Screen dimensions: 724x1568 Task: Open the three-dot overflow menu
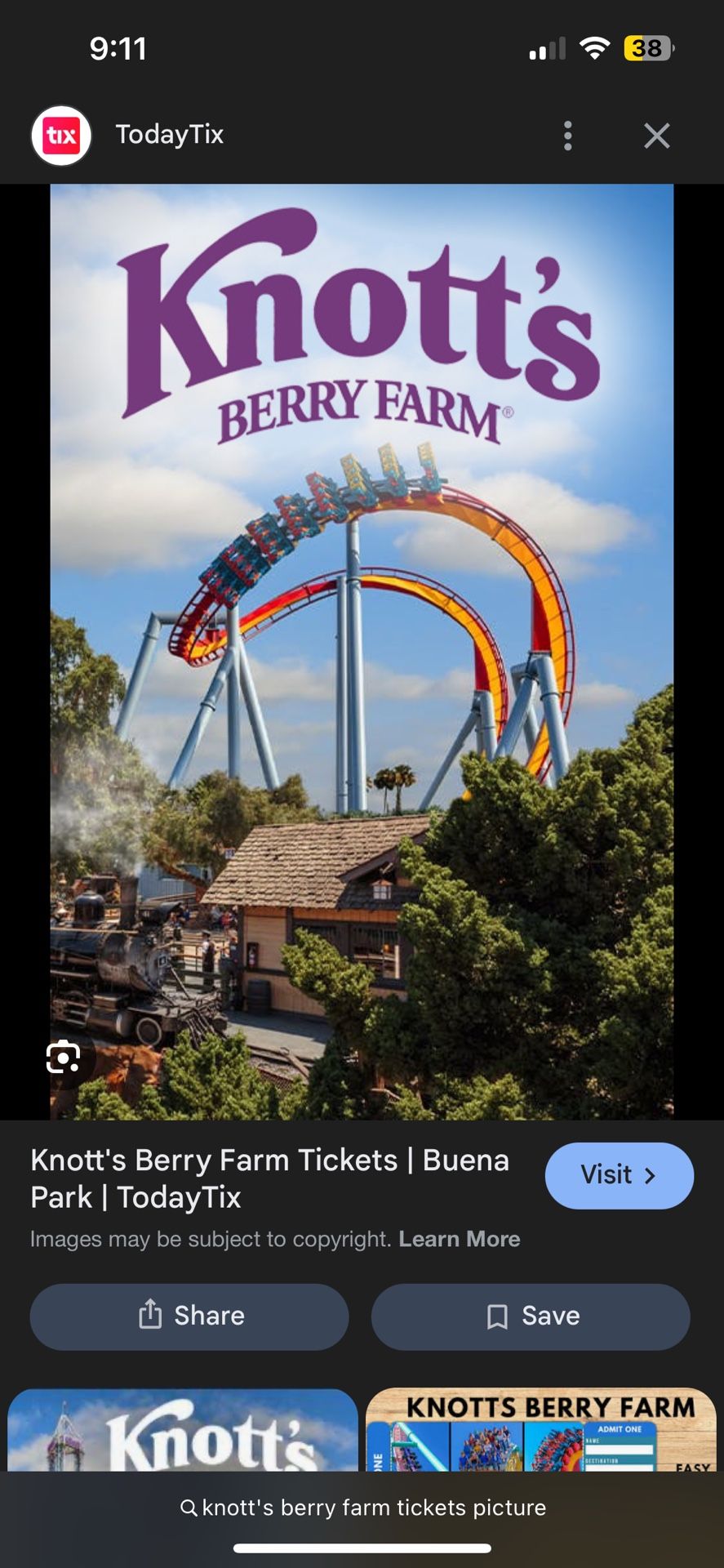568,136
